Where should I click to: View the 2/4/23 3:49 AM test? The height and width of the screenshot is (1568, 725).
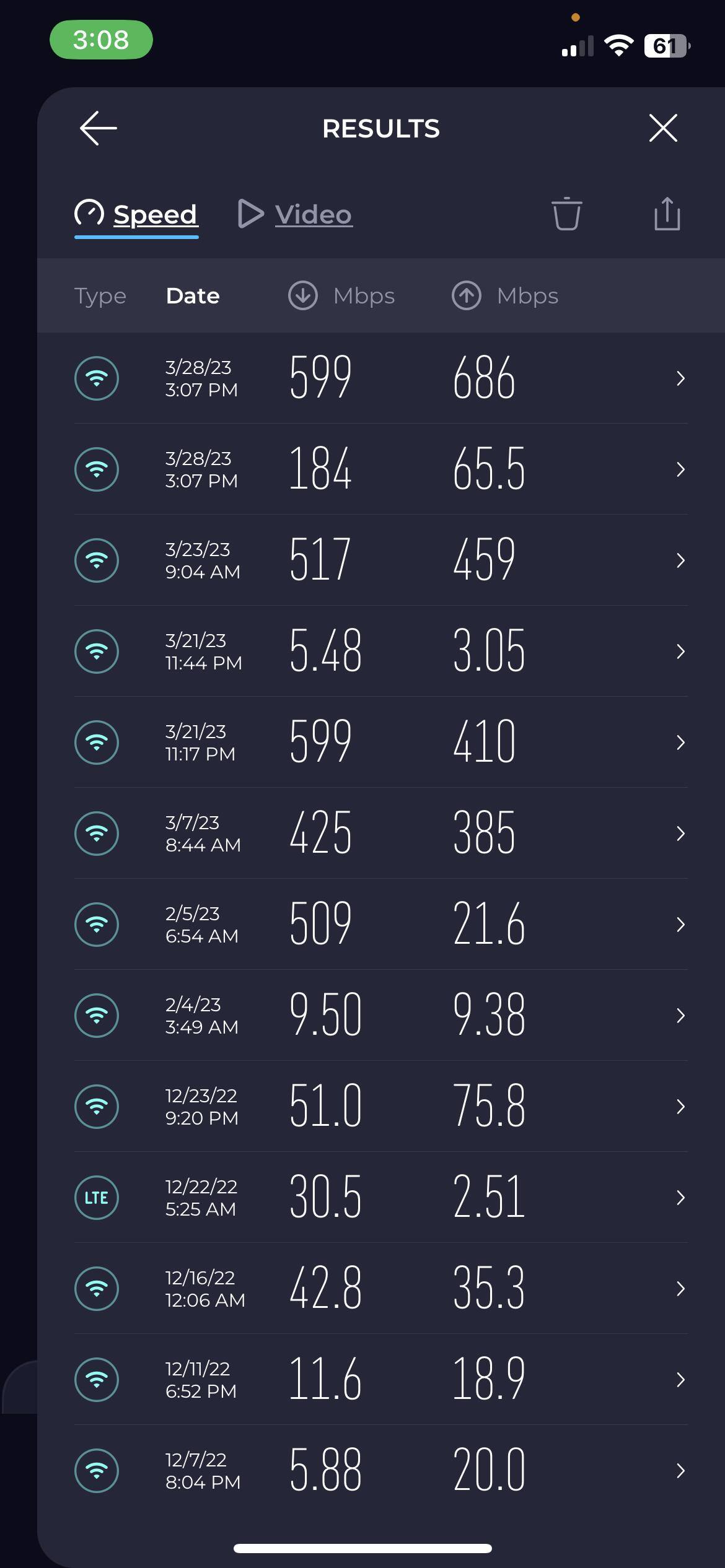point(380,1016)
